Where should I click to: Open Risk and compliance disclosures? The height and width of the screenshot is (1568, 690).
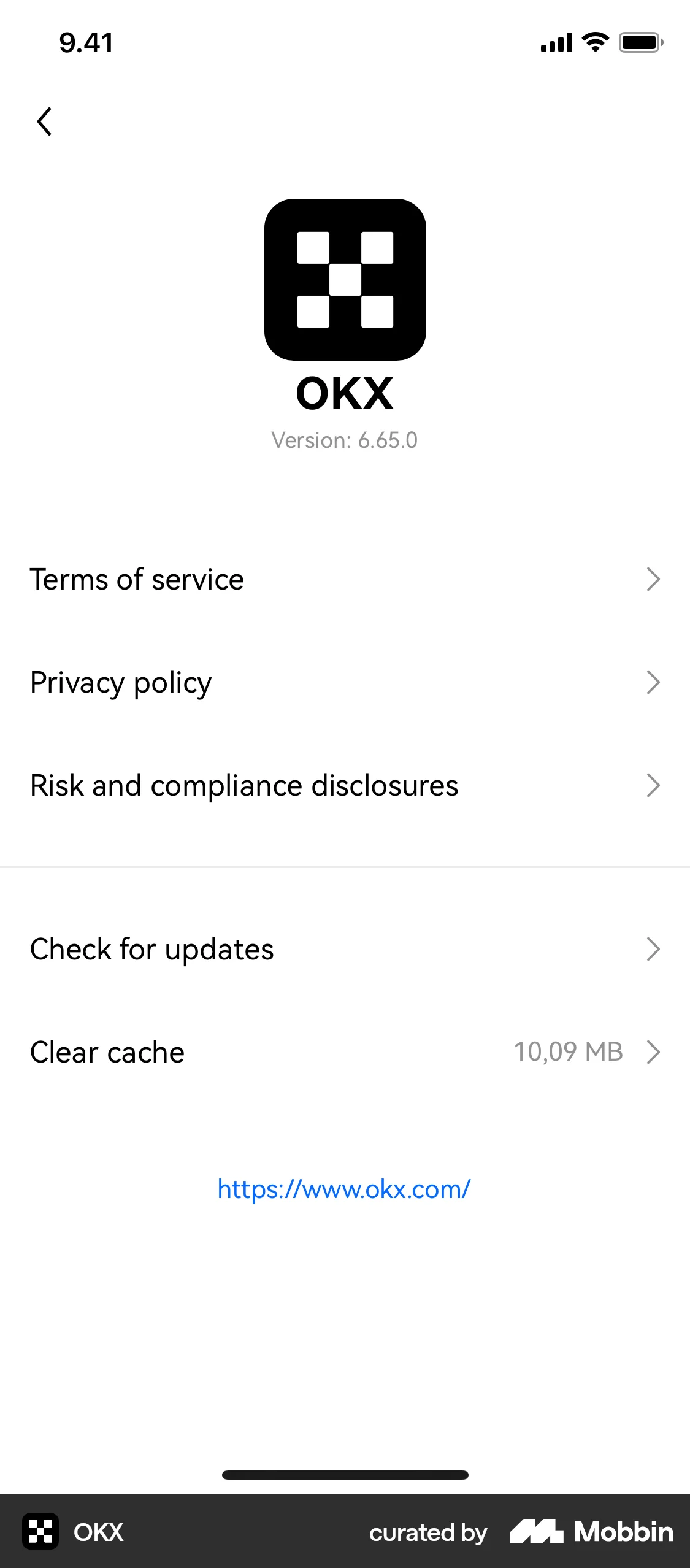(244, 785)
